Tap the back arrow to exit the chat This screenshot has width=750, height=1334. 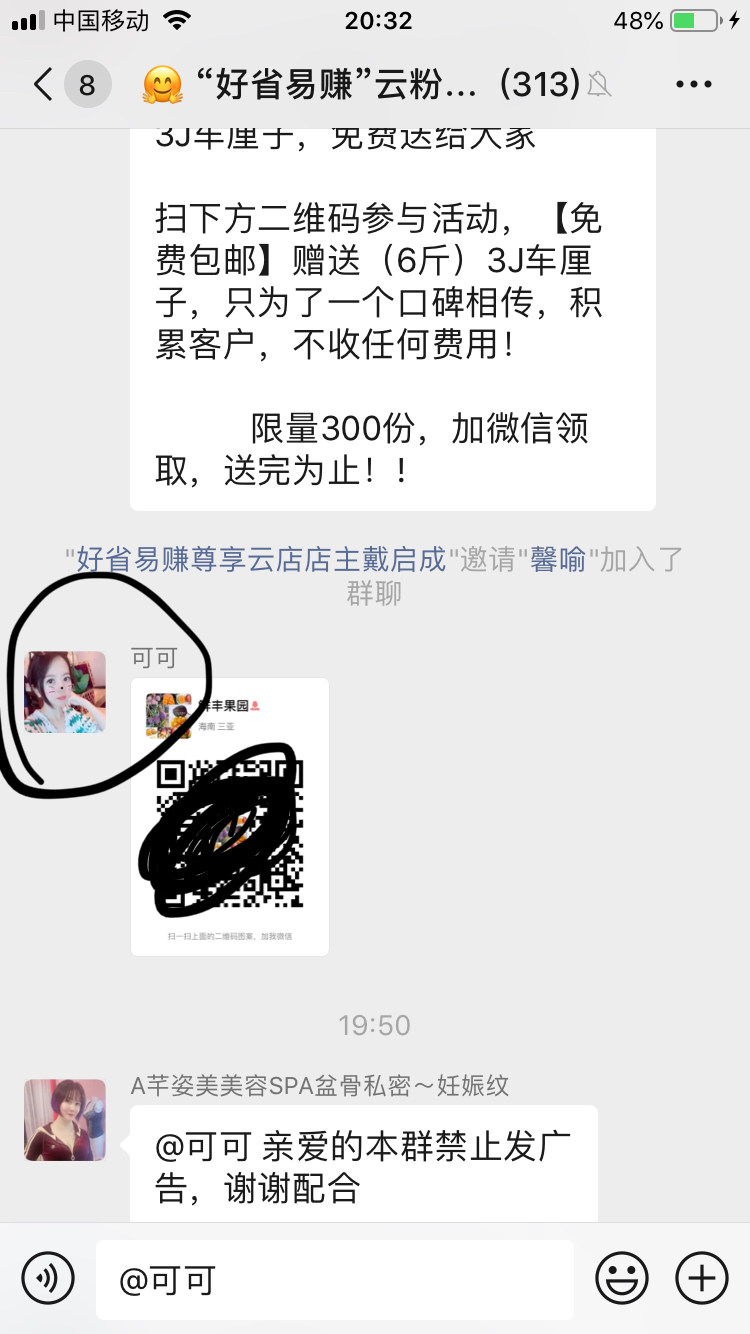pyautogui.click(x=40, y=85)
